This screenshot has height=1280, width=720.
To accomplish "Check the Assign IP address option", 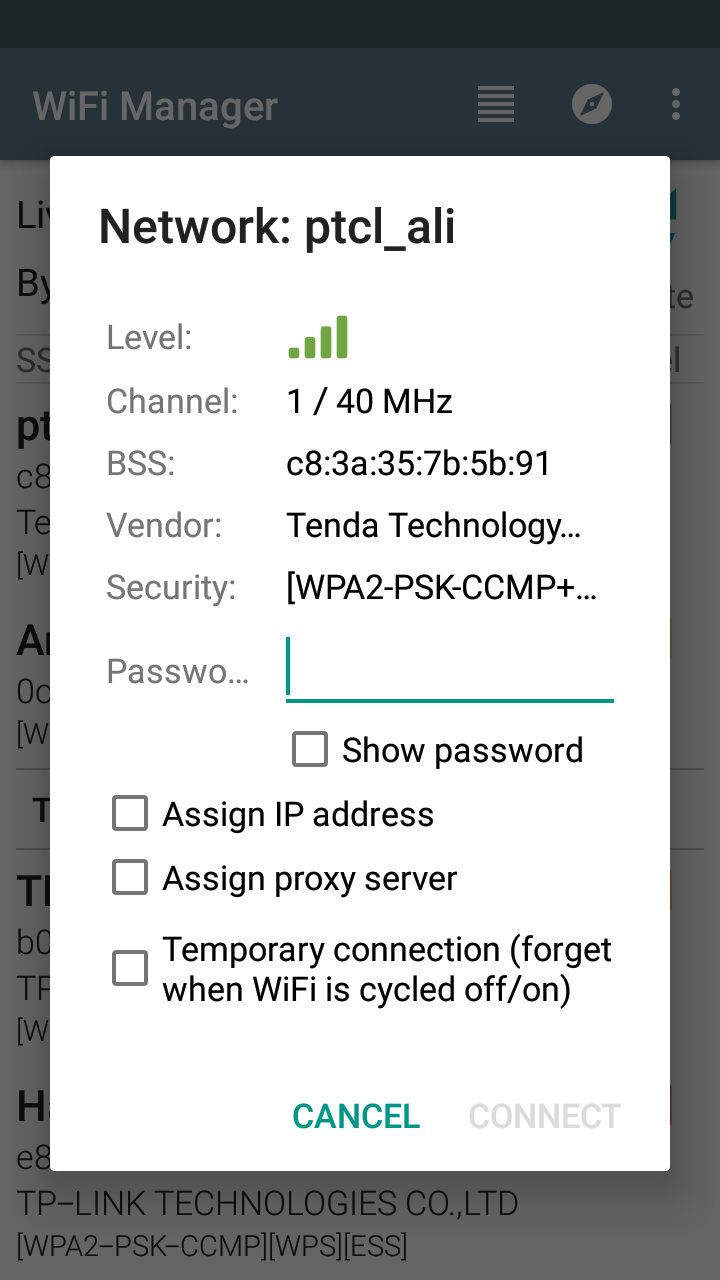I will point(130,814).
